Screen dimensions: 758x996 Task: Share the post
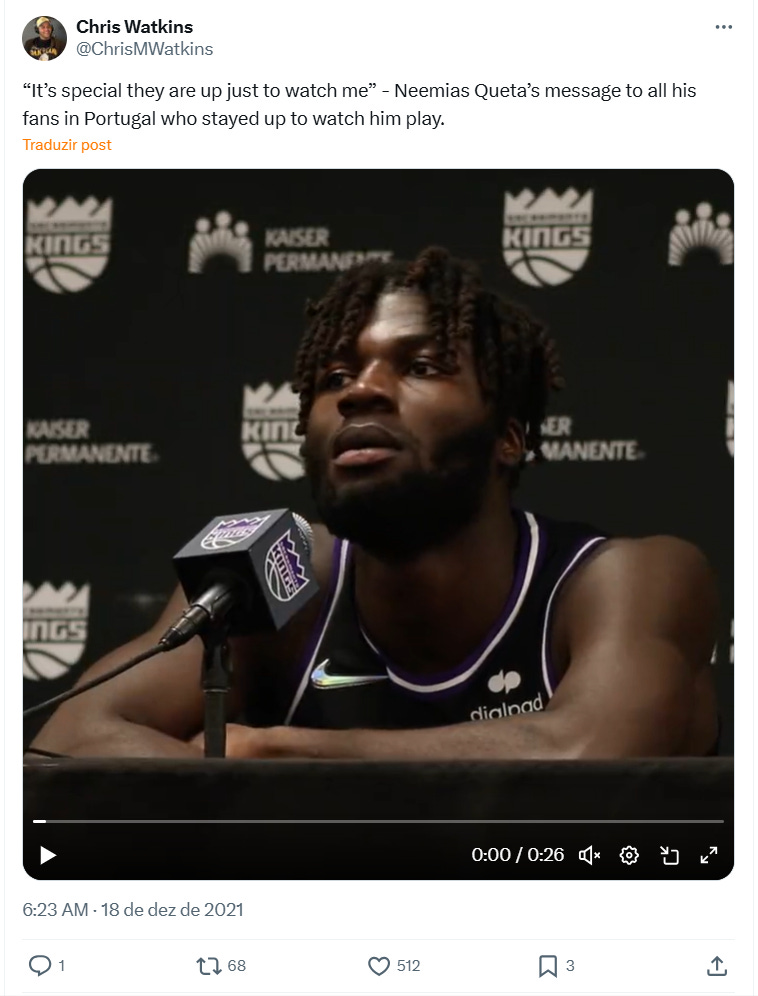(716, 965)
